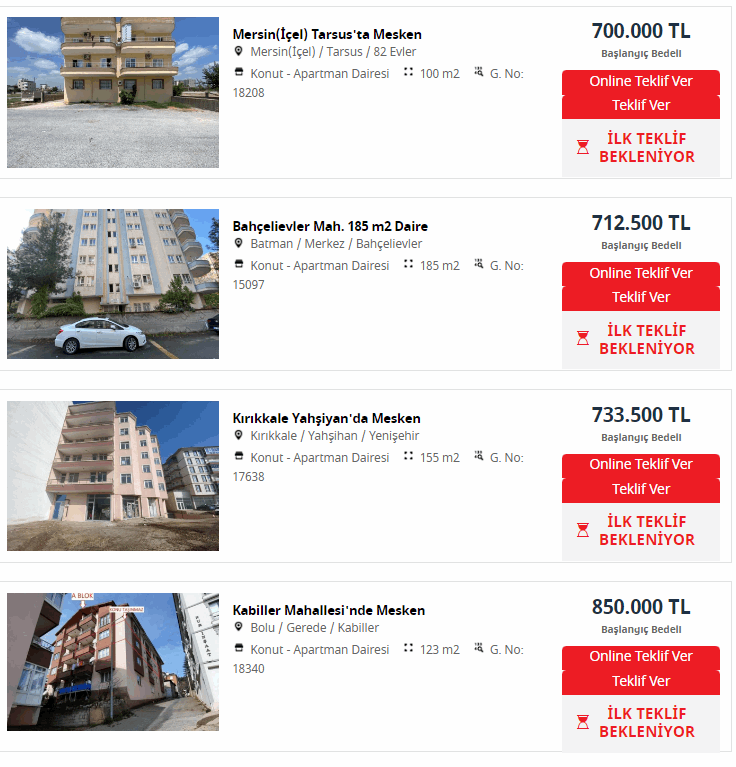Tap Online Teklif Ver for Mersin Tarsus listing

[x=640, y=81]
